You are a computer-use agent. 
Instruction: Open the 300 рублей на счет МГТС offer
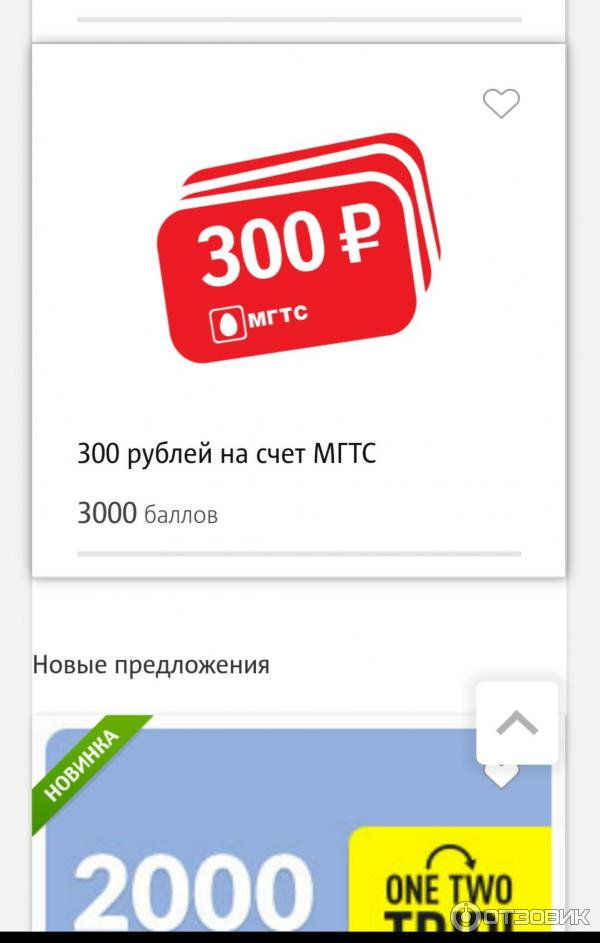pyautogui.click(x=227, y=454)
